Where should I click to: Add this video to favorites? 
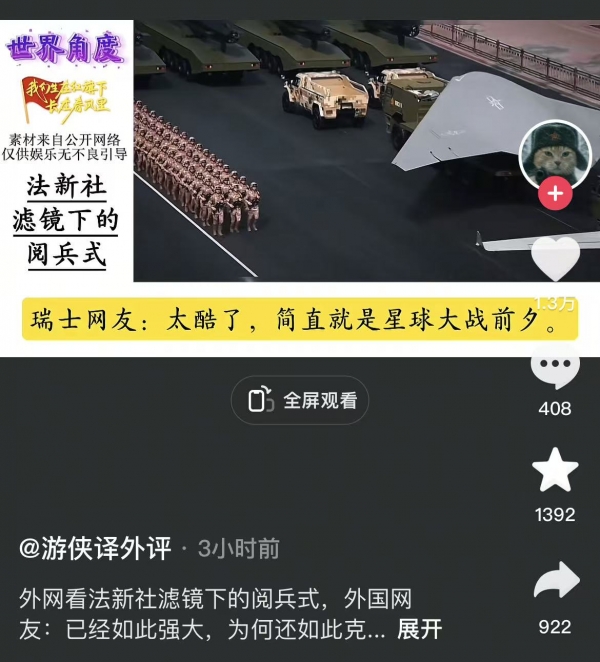[x=555, y=470]
